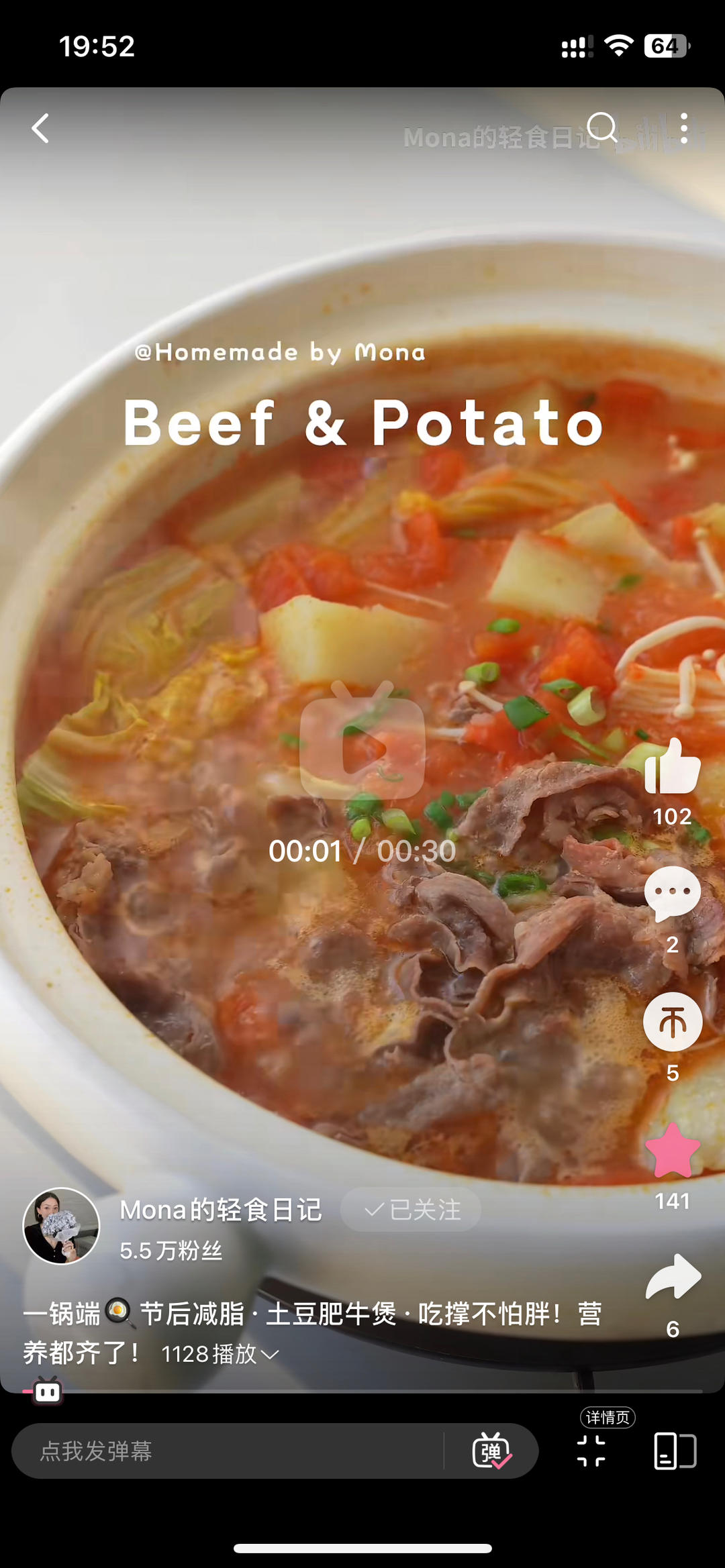
Task: Like the video with thumbs-up icon
Action: point(672,768)
